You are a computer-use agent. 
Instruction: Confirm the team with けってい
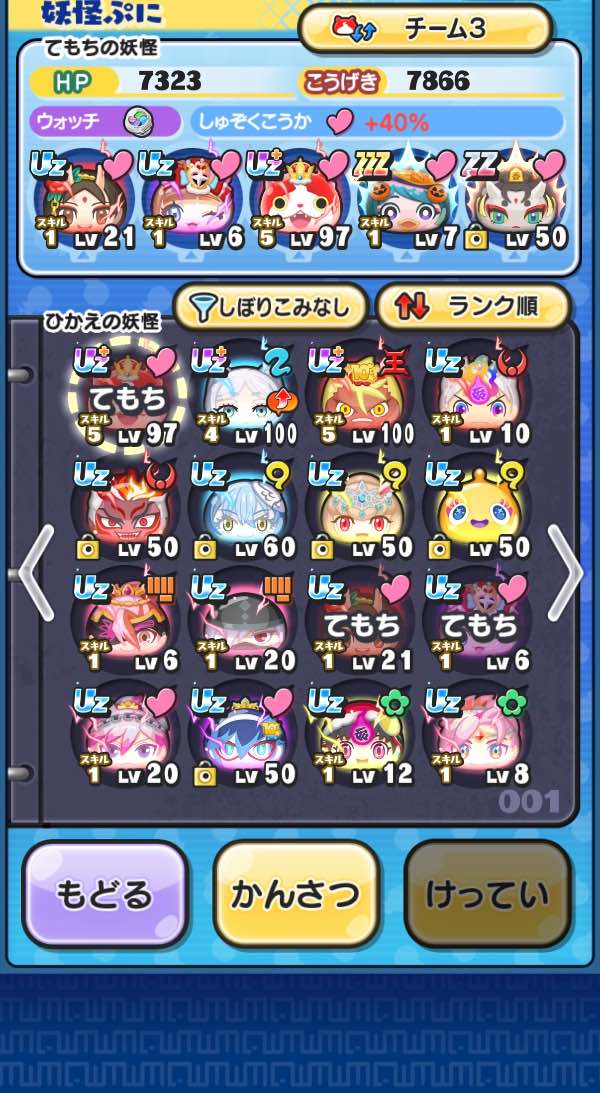pyautogui.click(x=486, y=894)
